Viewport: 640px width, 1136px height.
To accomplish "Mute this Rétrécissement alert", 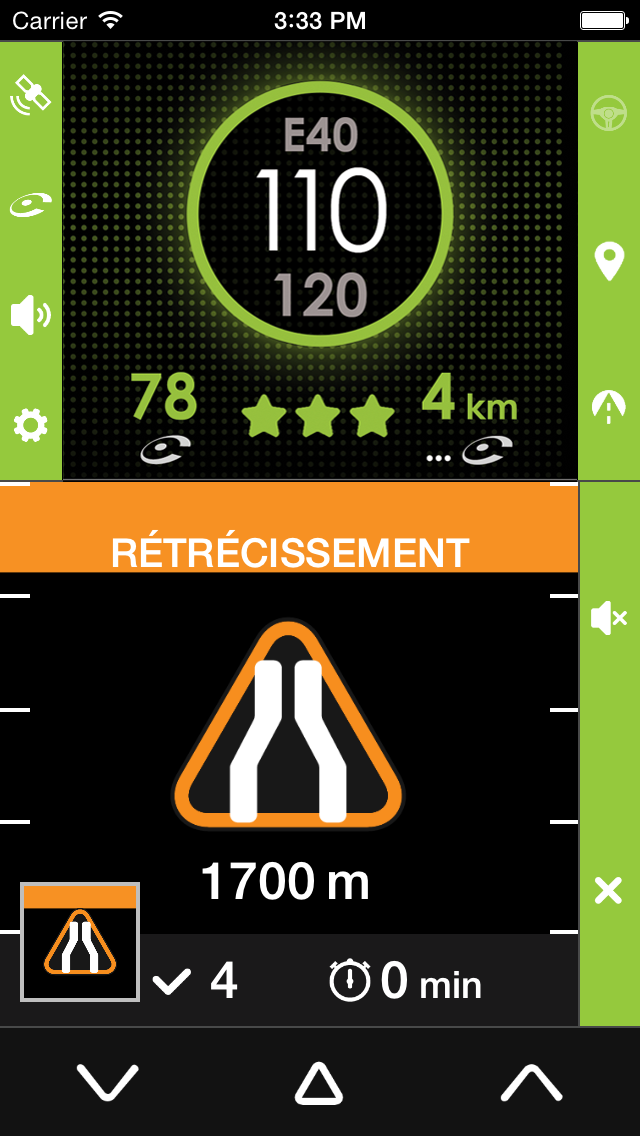I will (609, 619).
